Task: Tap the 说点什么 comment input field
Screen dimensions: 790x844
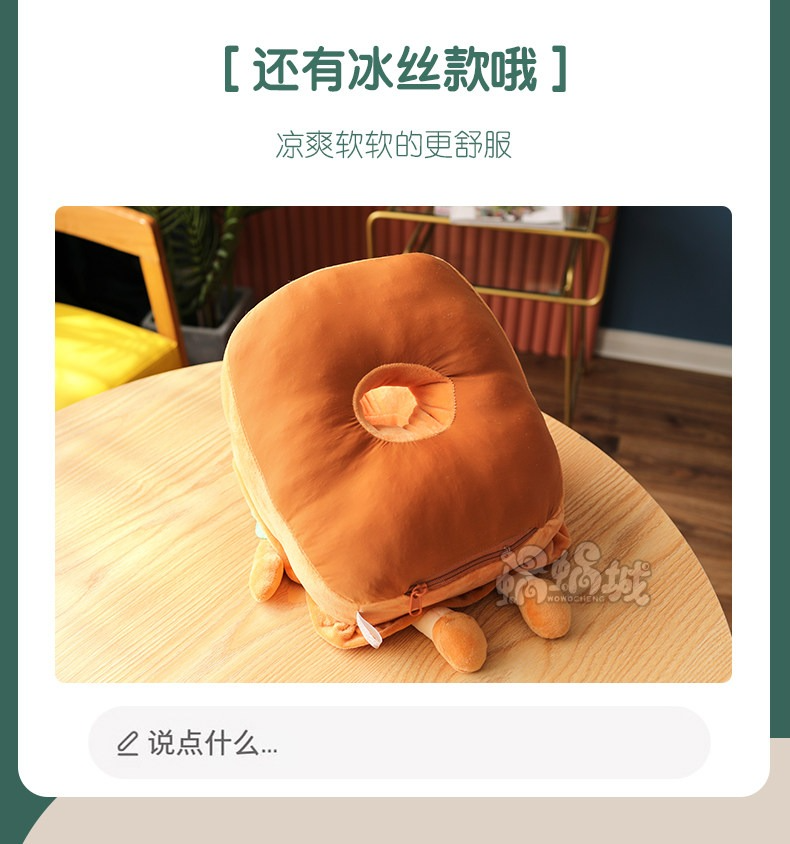Action: [399, 742]
